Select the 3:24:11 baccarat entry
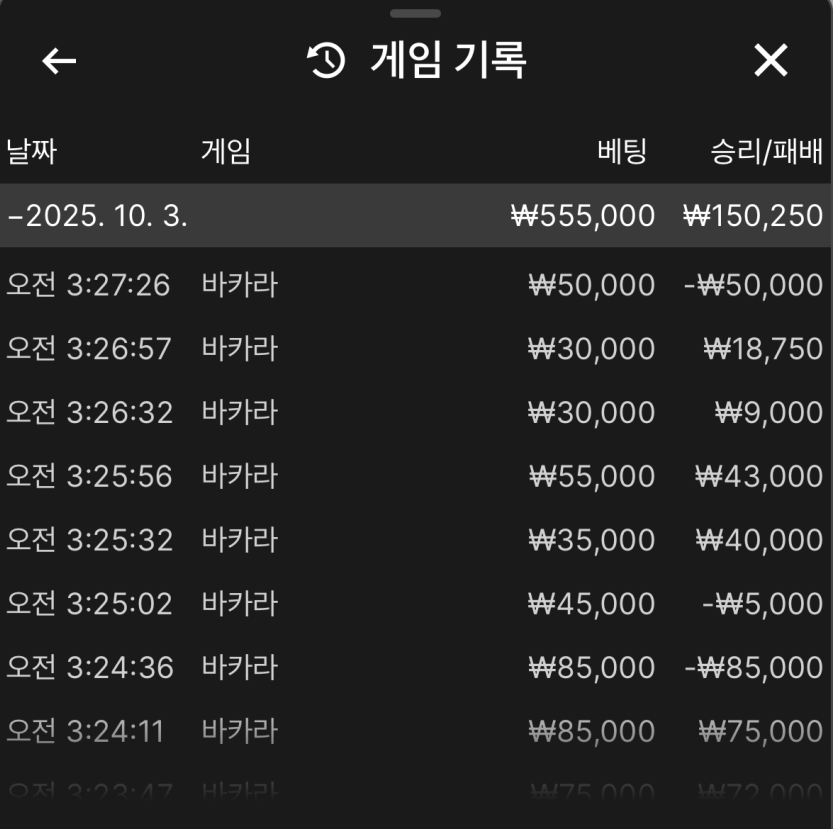 point(414,731)
